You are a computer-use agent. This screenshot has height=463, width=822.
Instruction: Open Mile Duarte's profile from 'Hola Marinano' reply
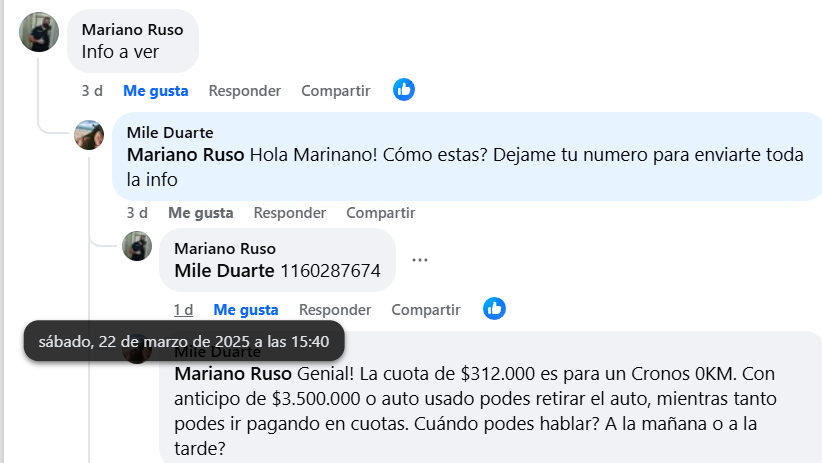pos(169,132)
